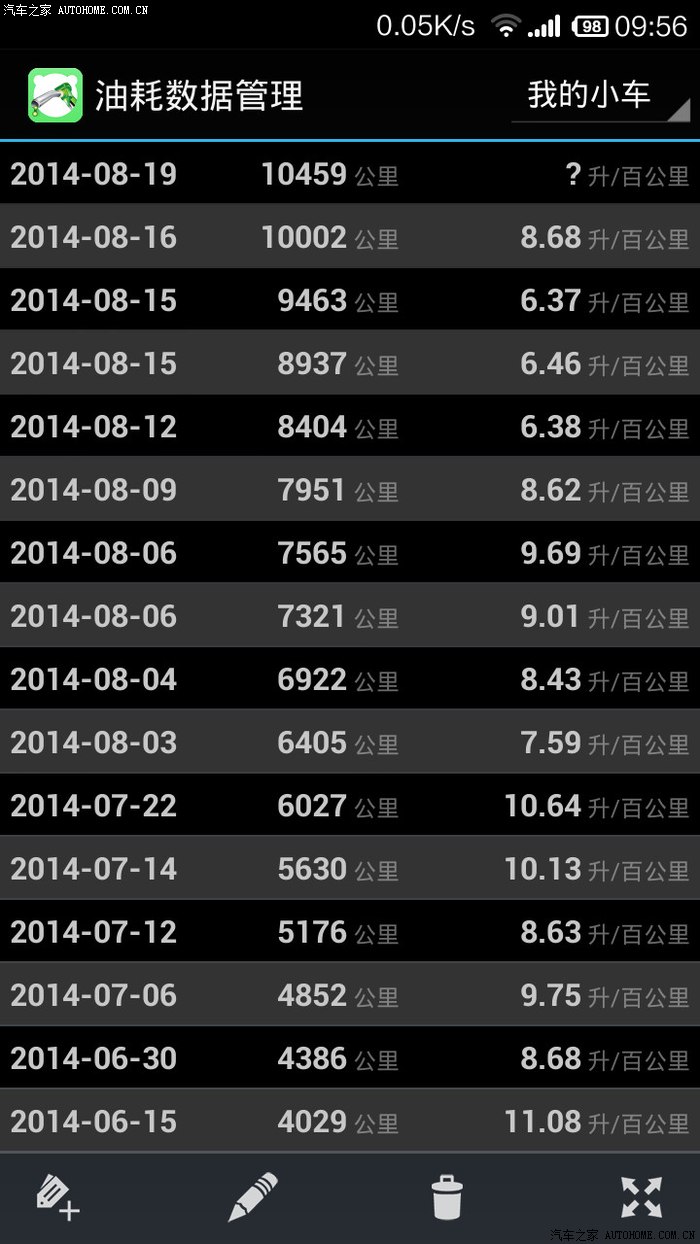Open the 2014-07-14 record at 5630 公里
The height and width of the screenshot is (1244, 700).
(x=350, y=868)
